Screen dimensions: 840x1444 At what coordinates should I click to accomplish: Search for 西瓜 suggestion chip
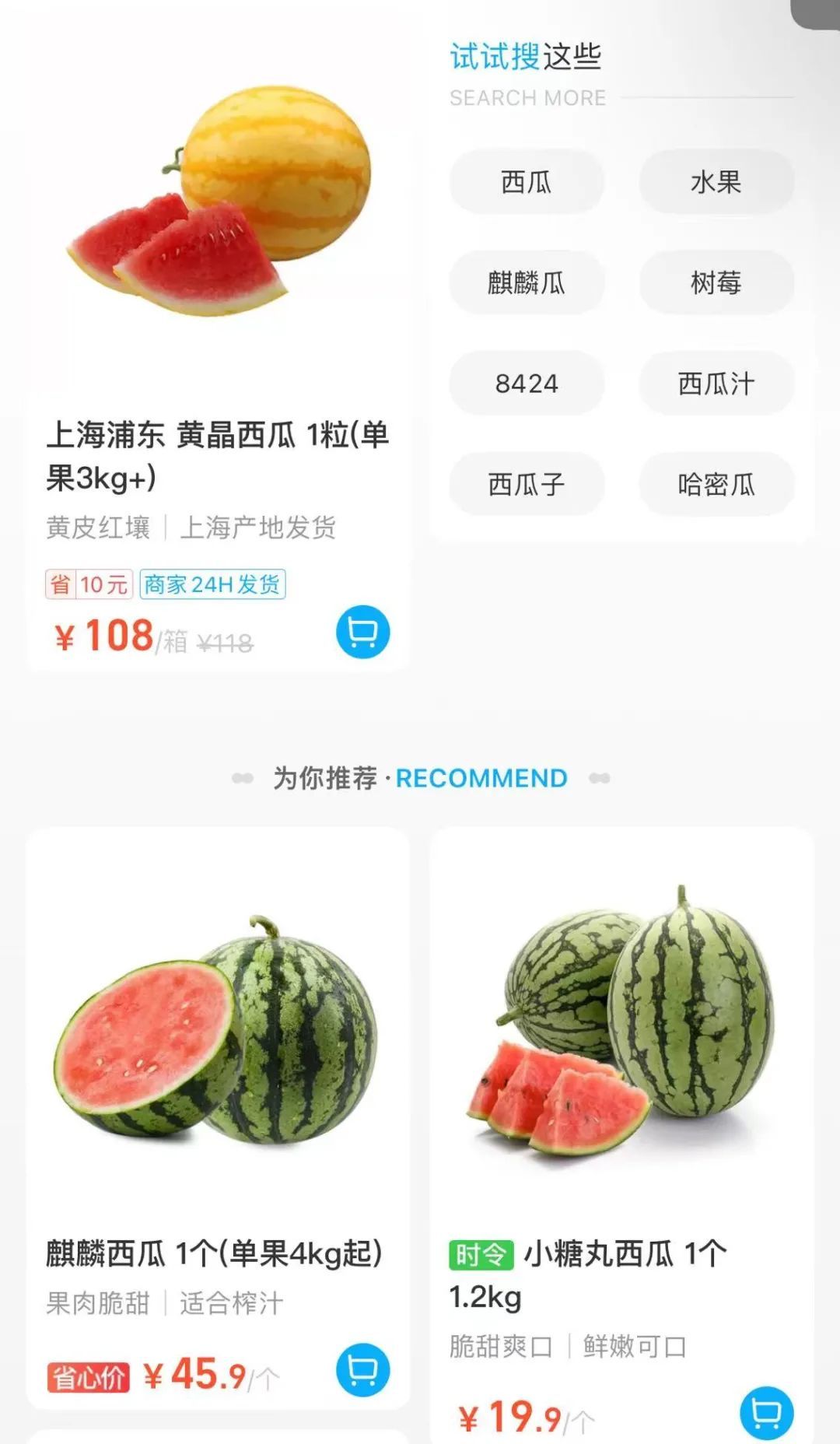pyautogui.click(x=527, y=182)
